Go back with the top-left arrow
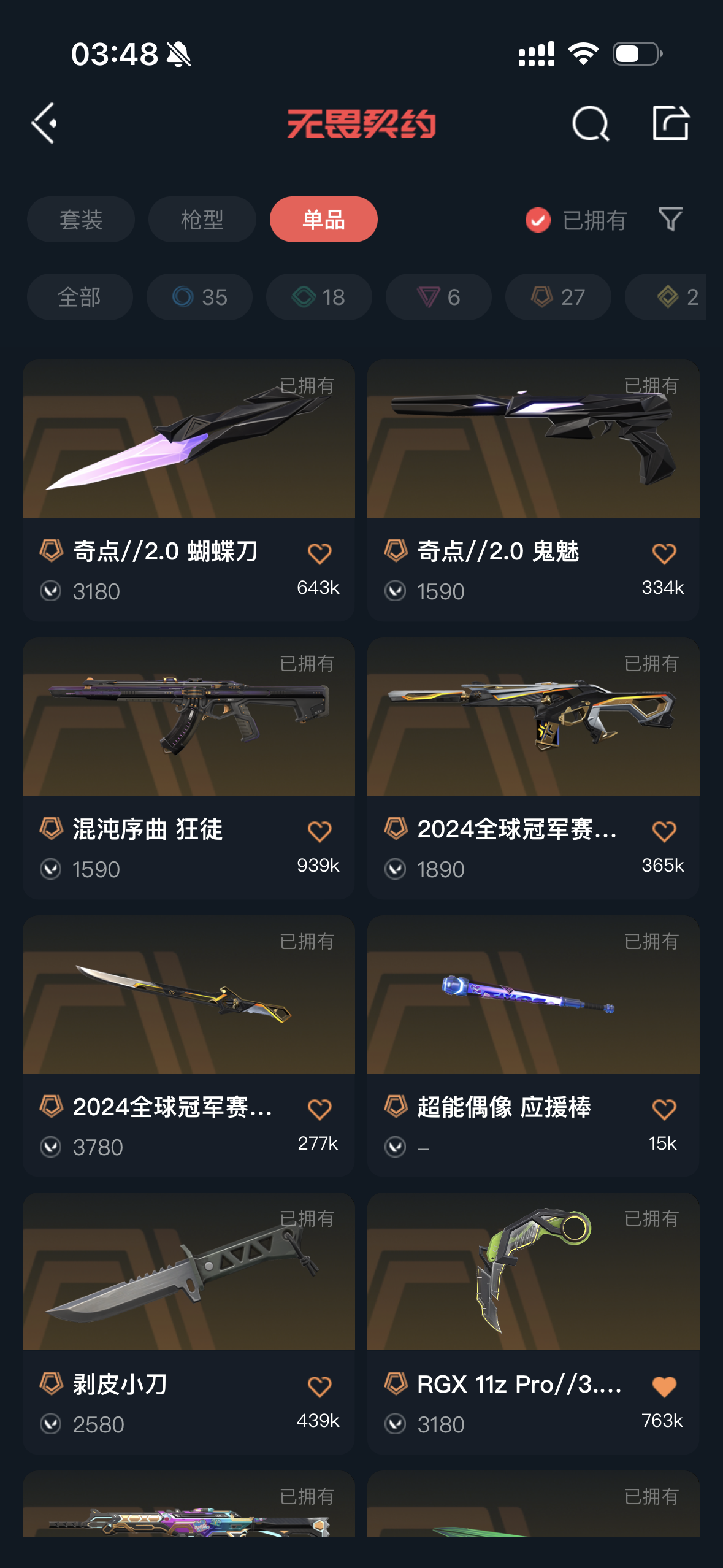Image resolution: width=723 pixels, height=1568 pixels. click(x=44, y=123)
